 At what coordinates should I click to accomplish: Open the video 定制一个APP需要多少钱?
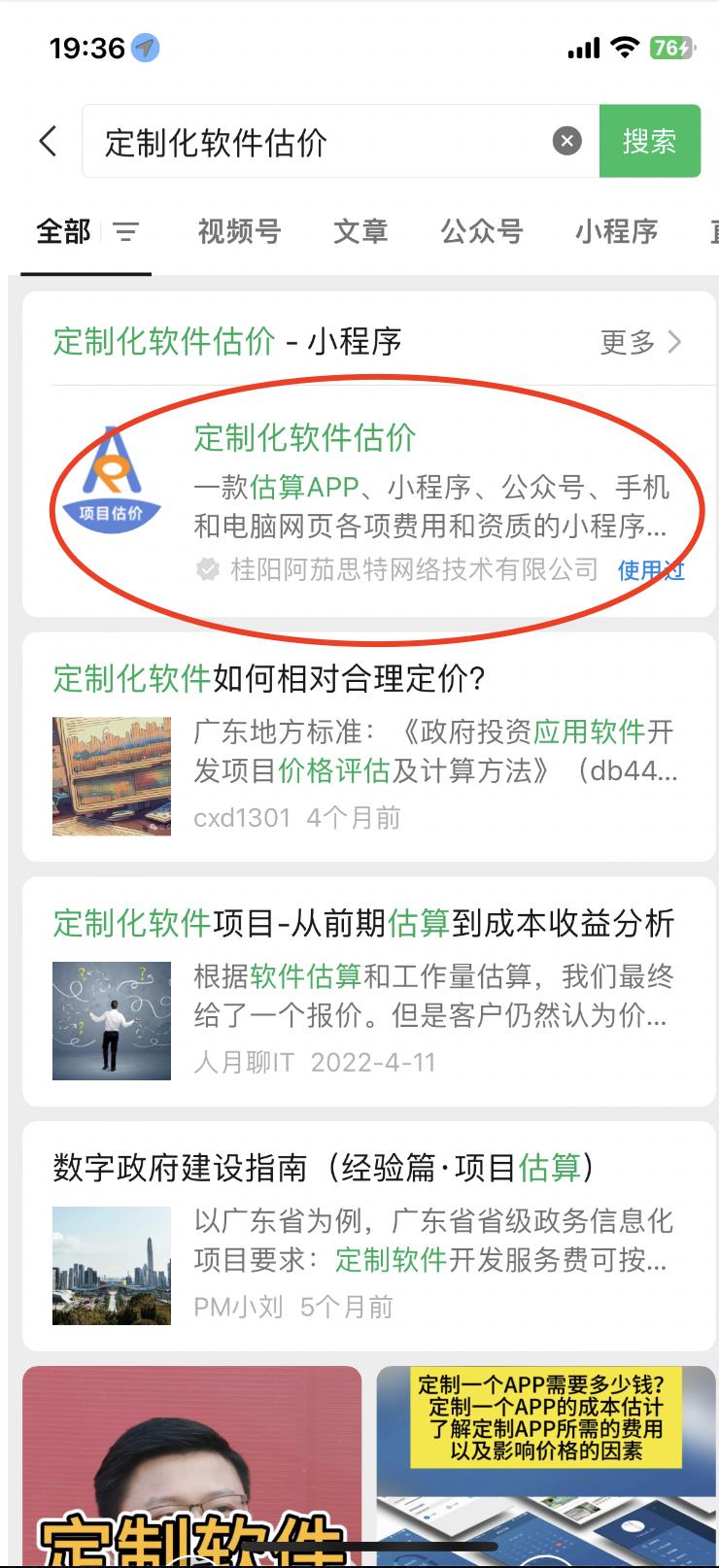(545, 1465)
